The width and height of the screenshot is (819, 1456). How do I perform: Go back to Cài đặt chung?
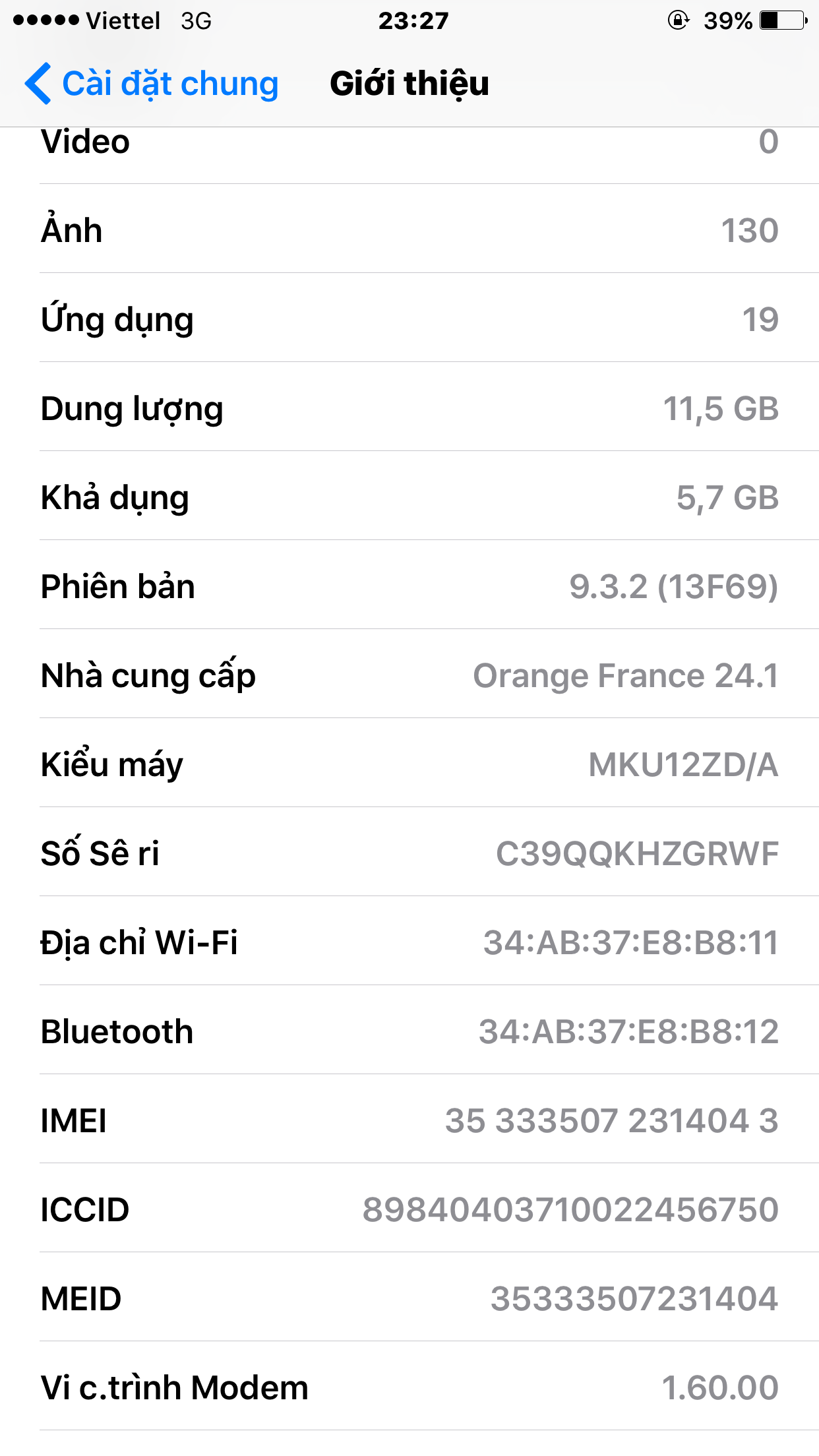[x=152, y=84]
